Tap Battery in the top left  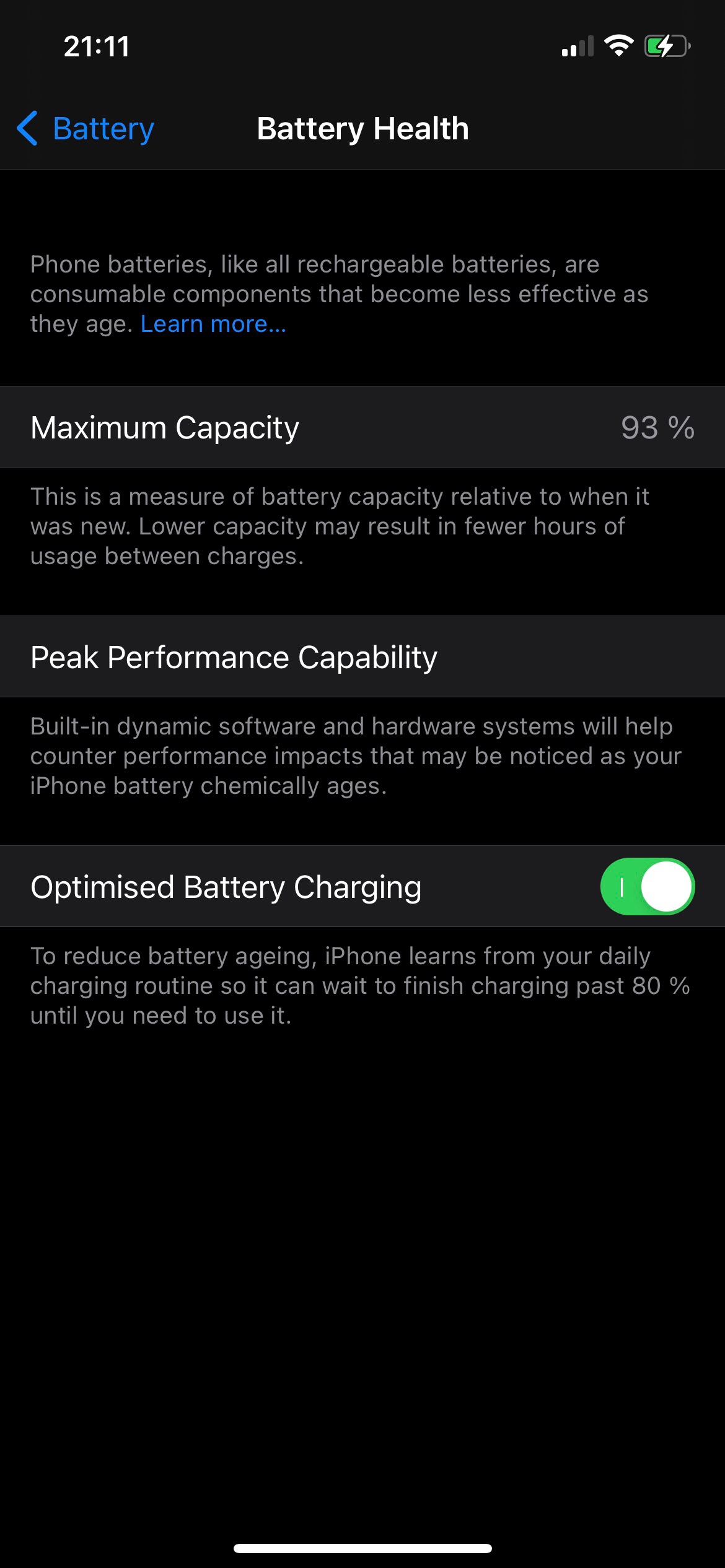102,129
